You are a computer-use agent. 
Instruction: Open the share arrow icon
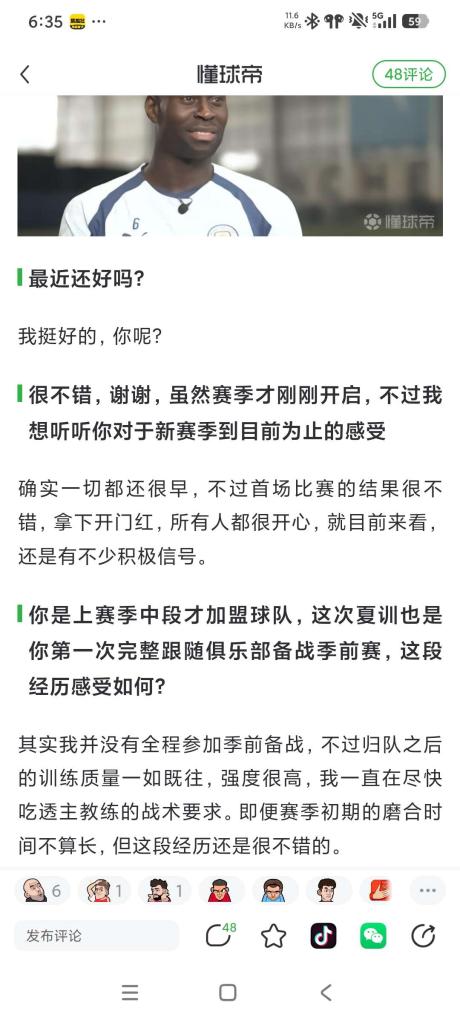point(423,936)
